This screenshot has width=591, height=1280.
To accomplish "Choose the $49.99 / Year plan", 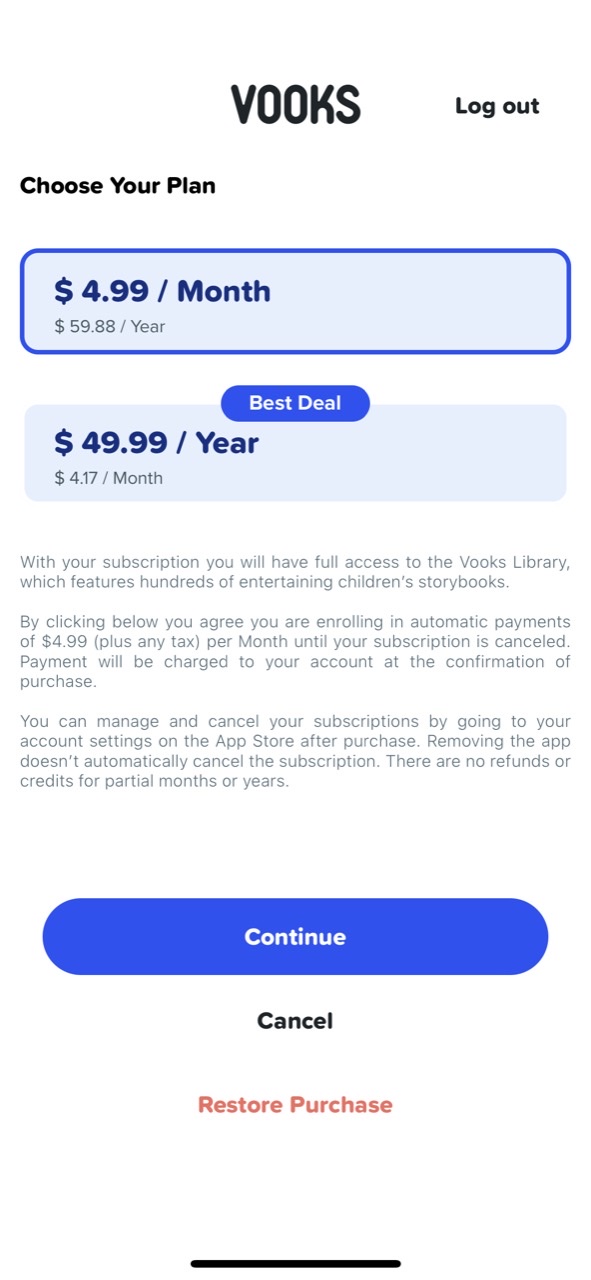I will (x=295, y=452).
